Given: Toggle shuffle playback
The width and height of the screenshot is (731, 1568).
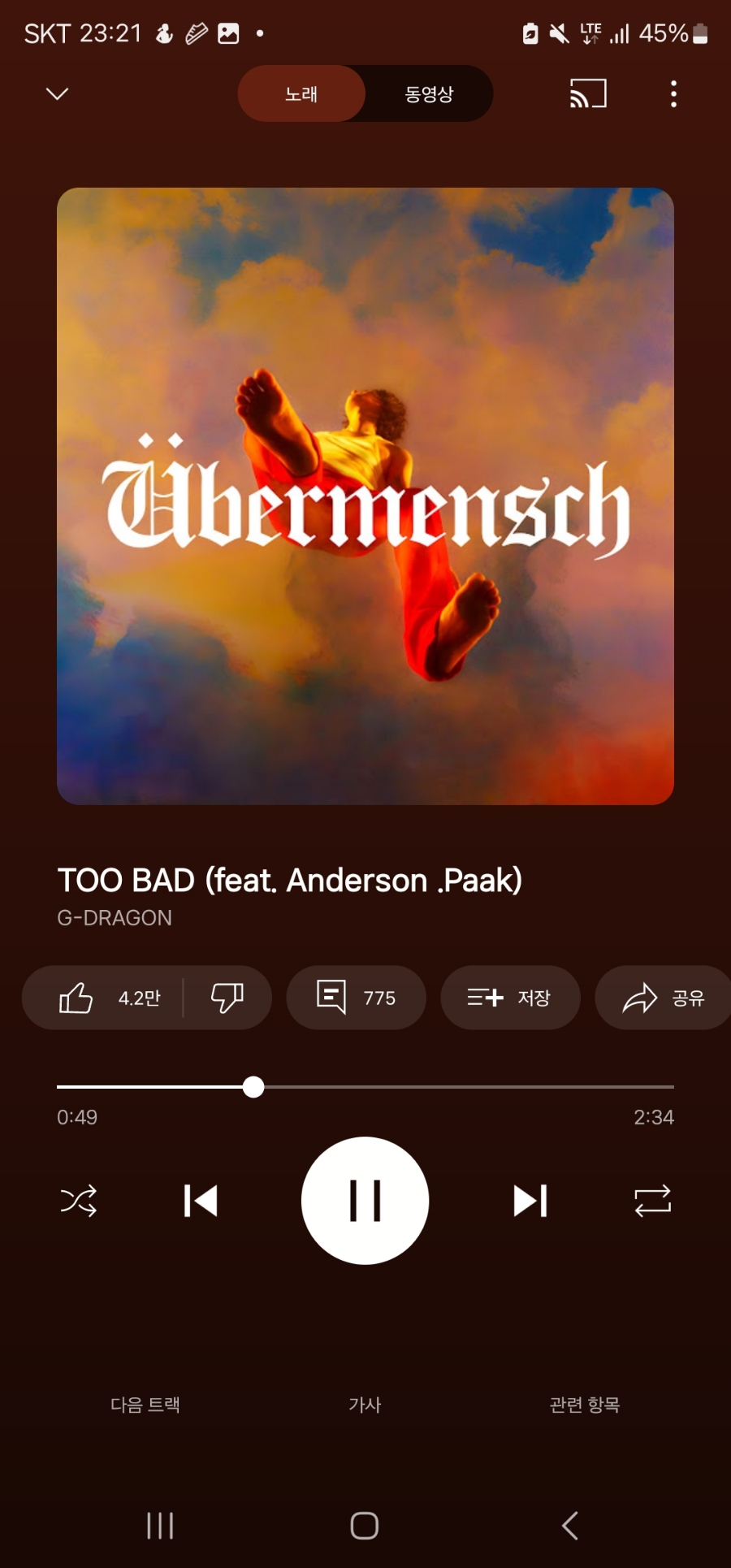Looking at the screenshot, I should pos(79,1201).
